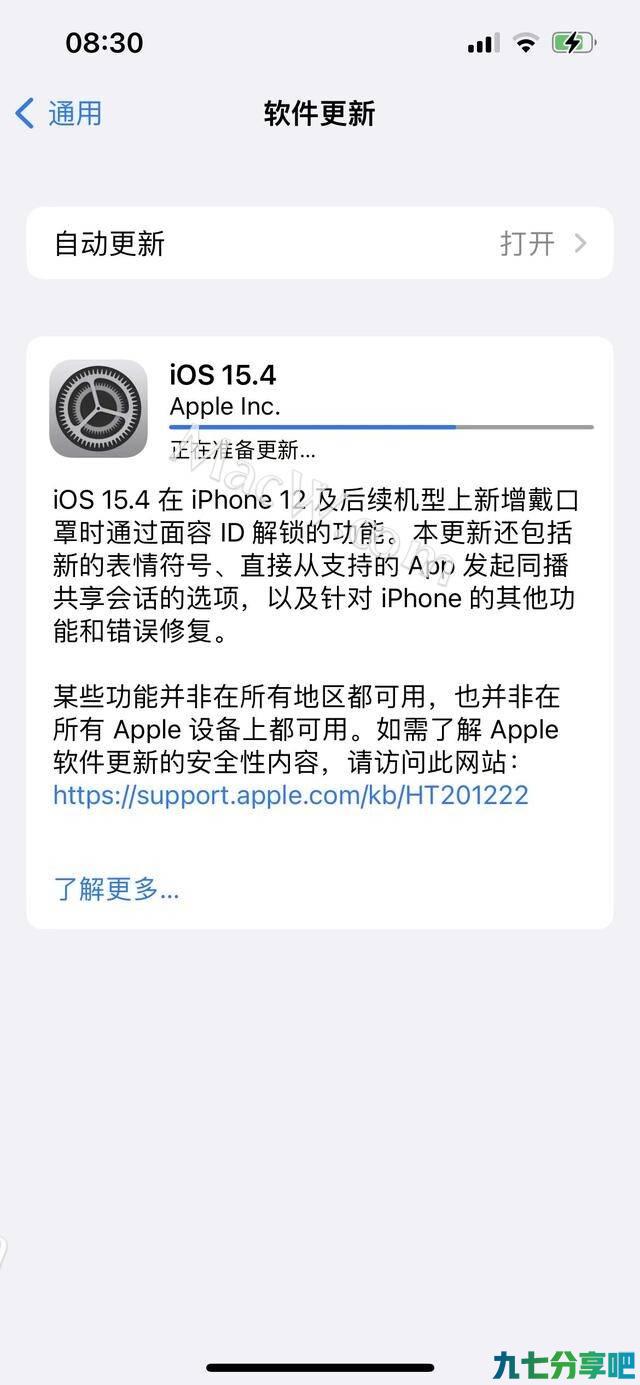The height and width of the screenshot is (1385, 640).
Task: Open the 自动更新 settings row
Action: tap(320, 243)
